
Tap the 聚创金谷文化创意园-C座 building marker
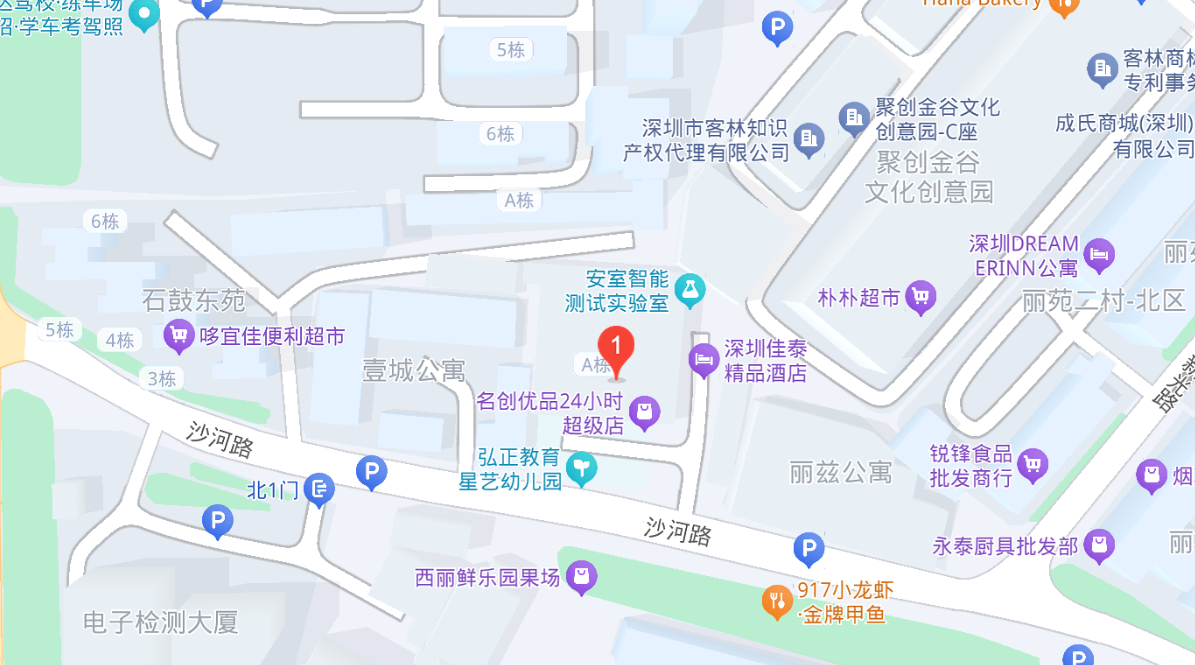(854, 119)
